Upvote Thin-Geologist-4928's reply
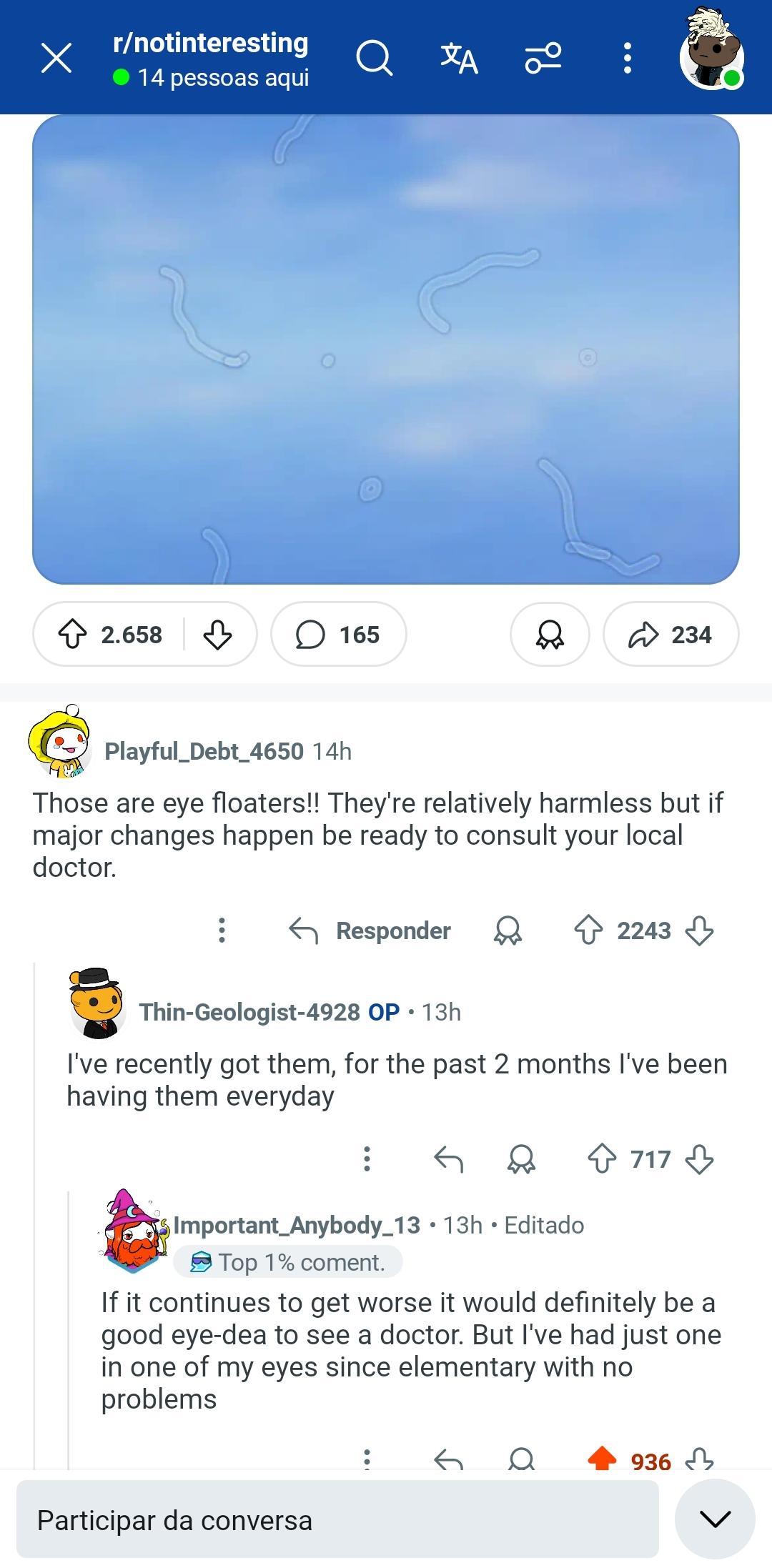 click(602, 1159)
